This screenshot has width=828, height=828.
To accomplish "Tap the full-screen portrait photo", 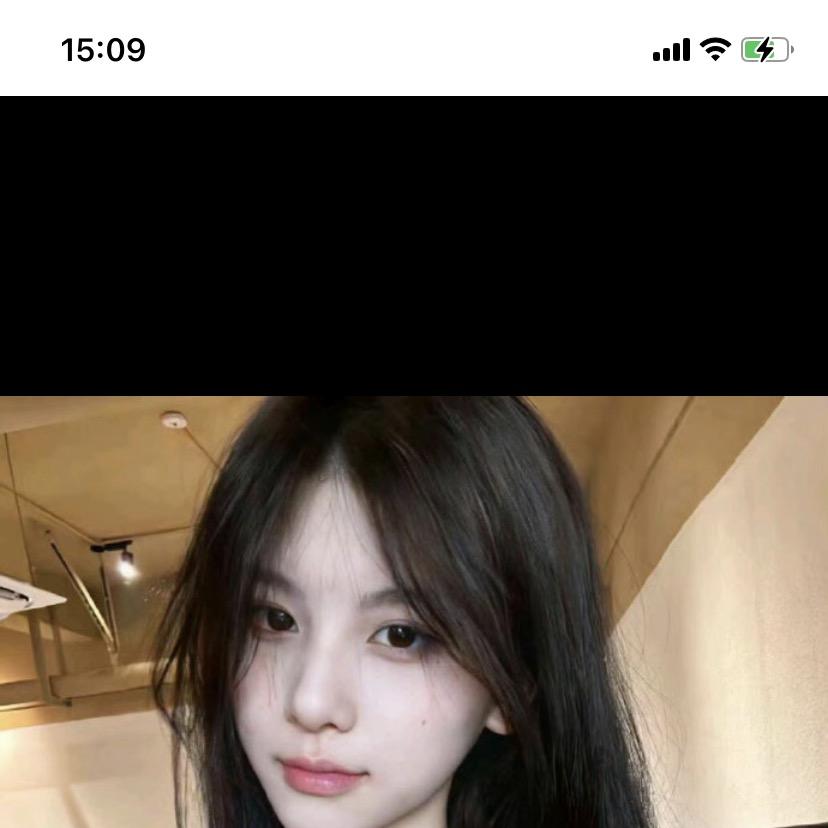I will (x=414, y=612).
